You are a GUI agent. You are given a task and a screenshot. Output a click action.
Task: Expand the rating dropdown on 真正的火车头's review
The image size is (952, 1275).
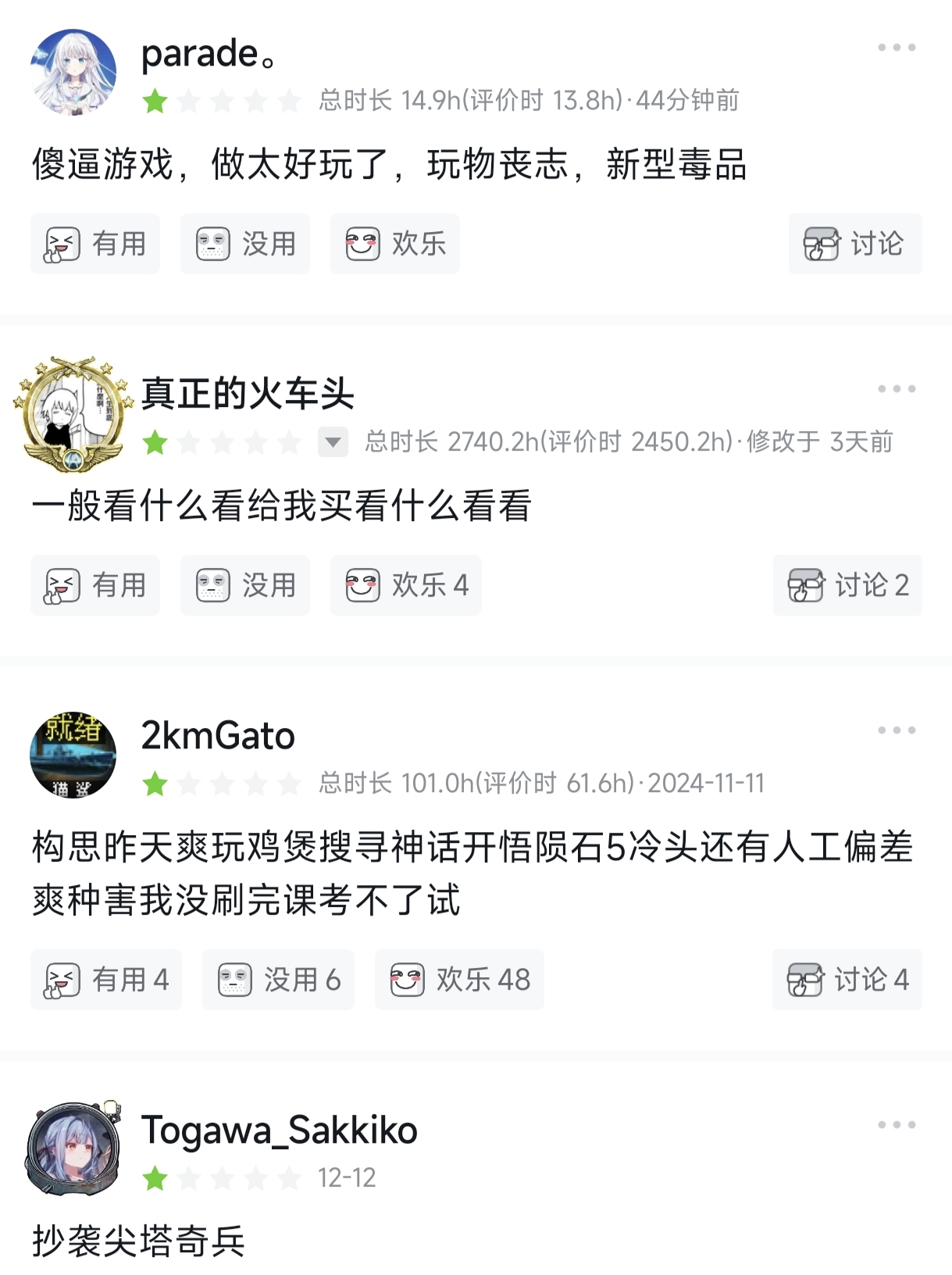coord(333,442)
